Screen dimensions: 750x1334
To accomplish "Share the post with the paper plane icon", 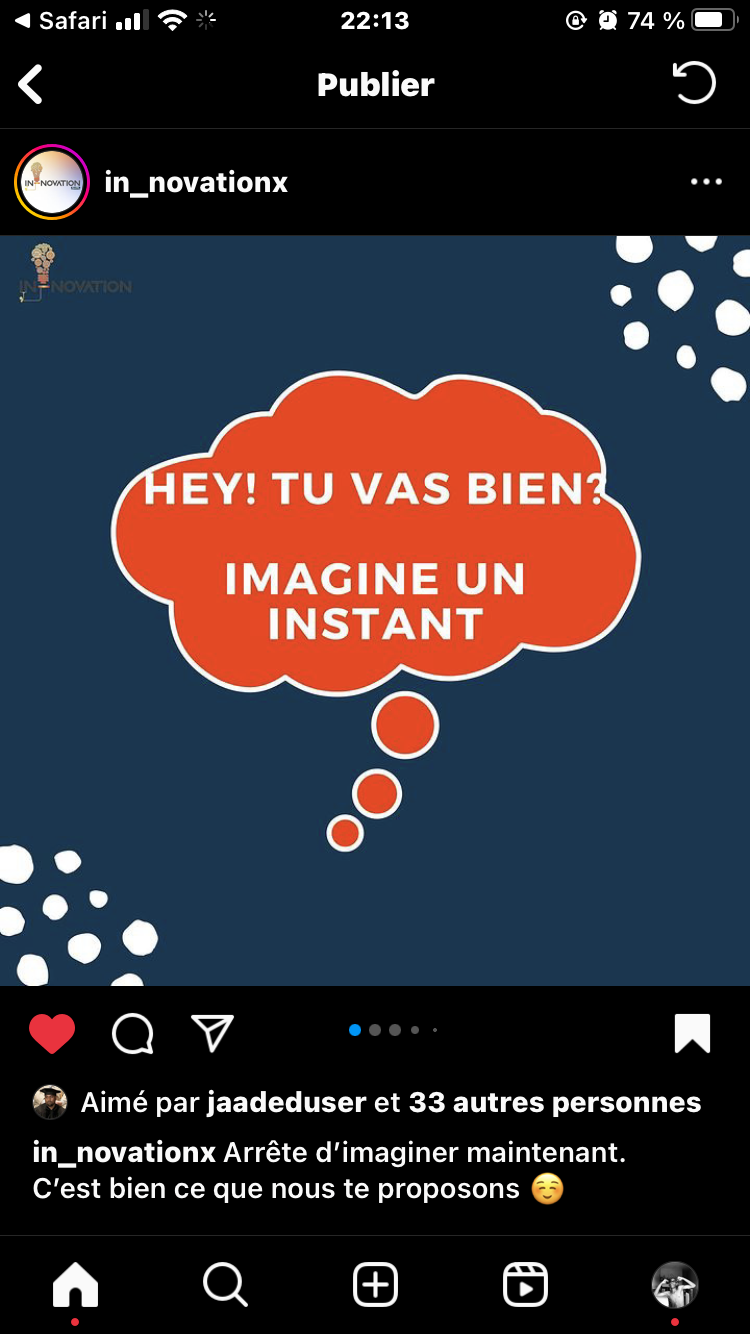I will point(212,1033).
